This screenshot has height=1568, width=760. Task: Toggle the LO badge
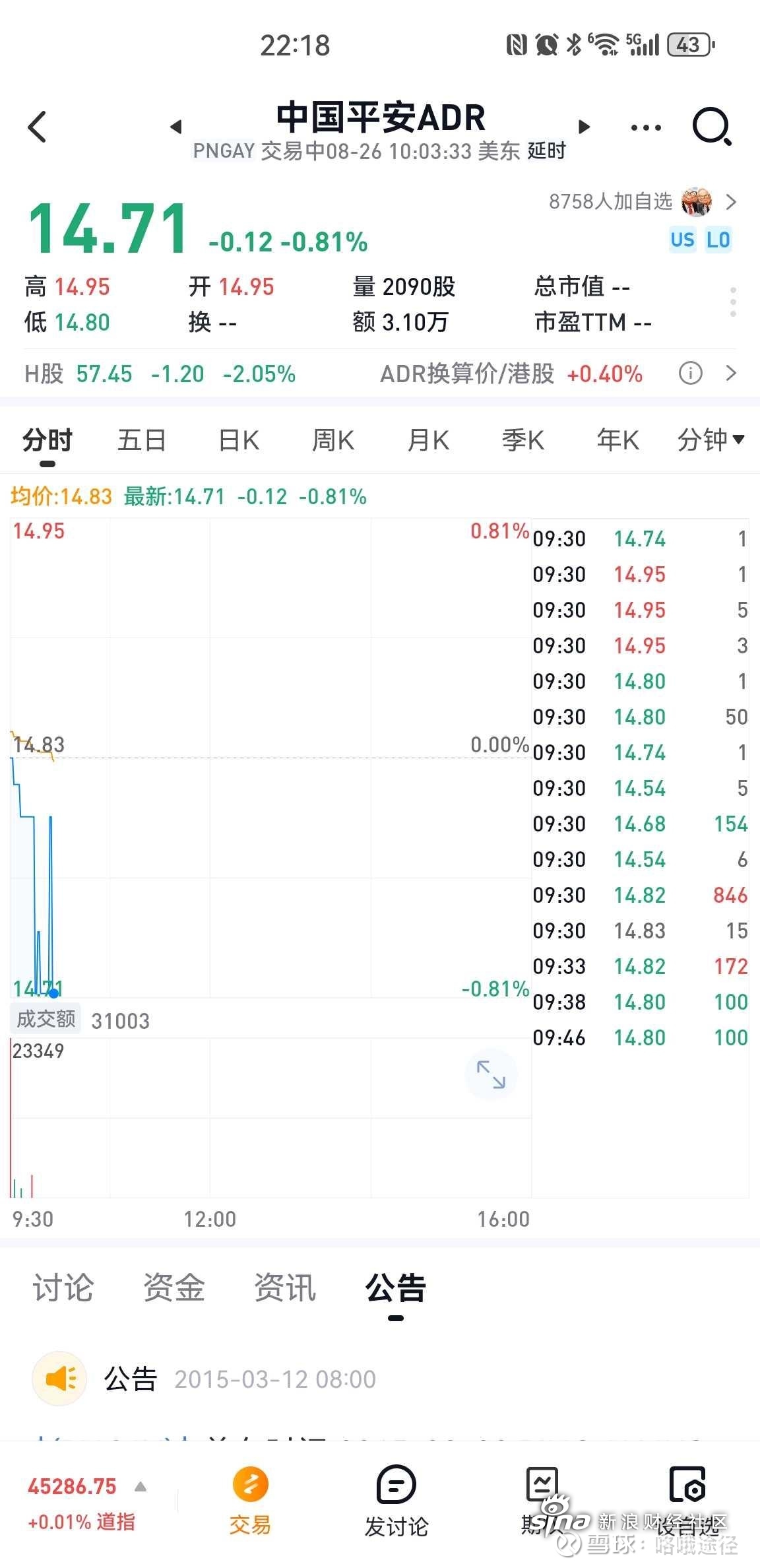click(x=720, y=240)
